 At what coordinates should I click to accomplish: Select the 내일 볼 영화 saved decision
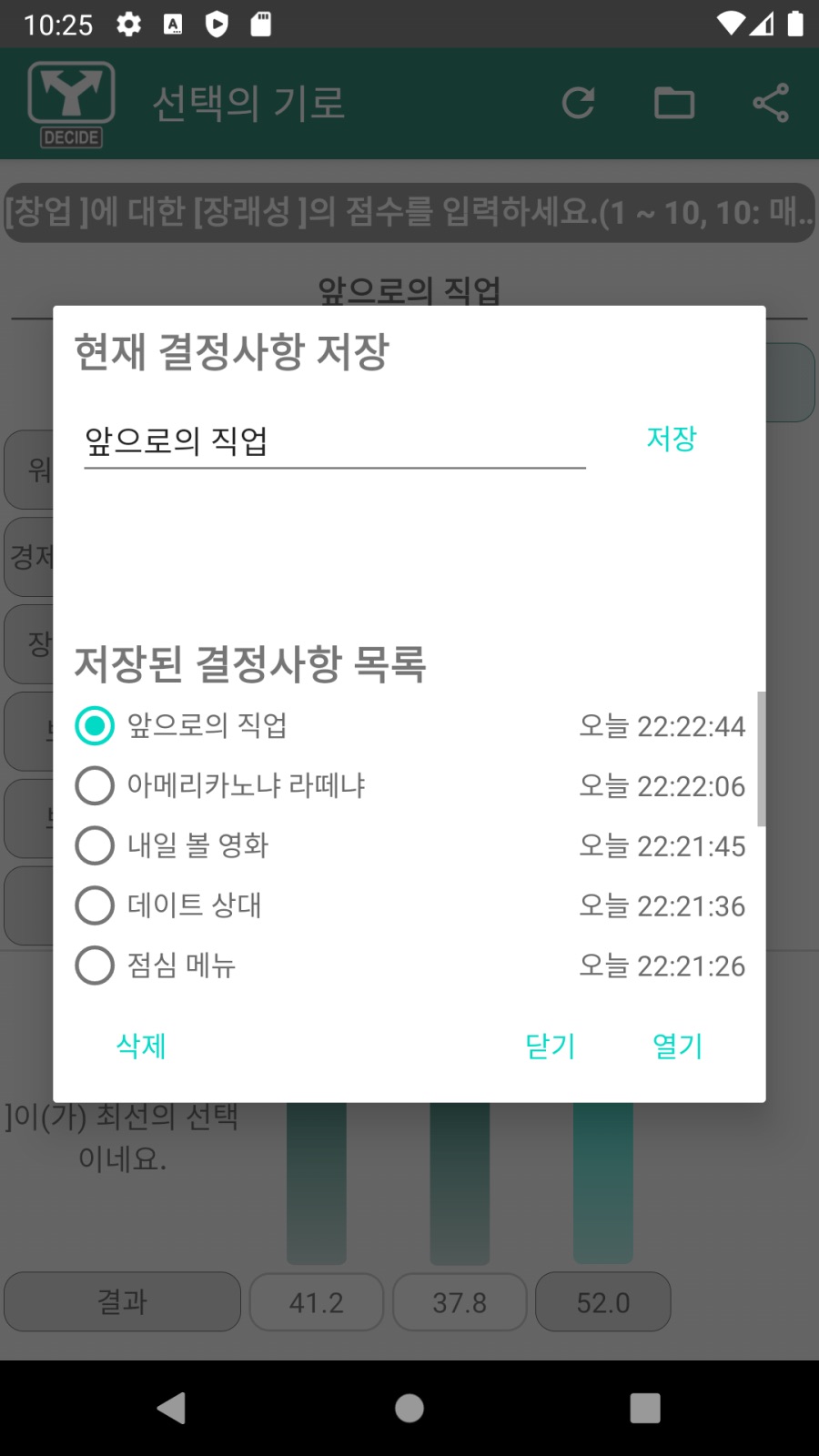pyautogui.click(x=95, y=845)
